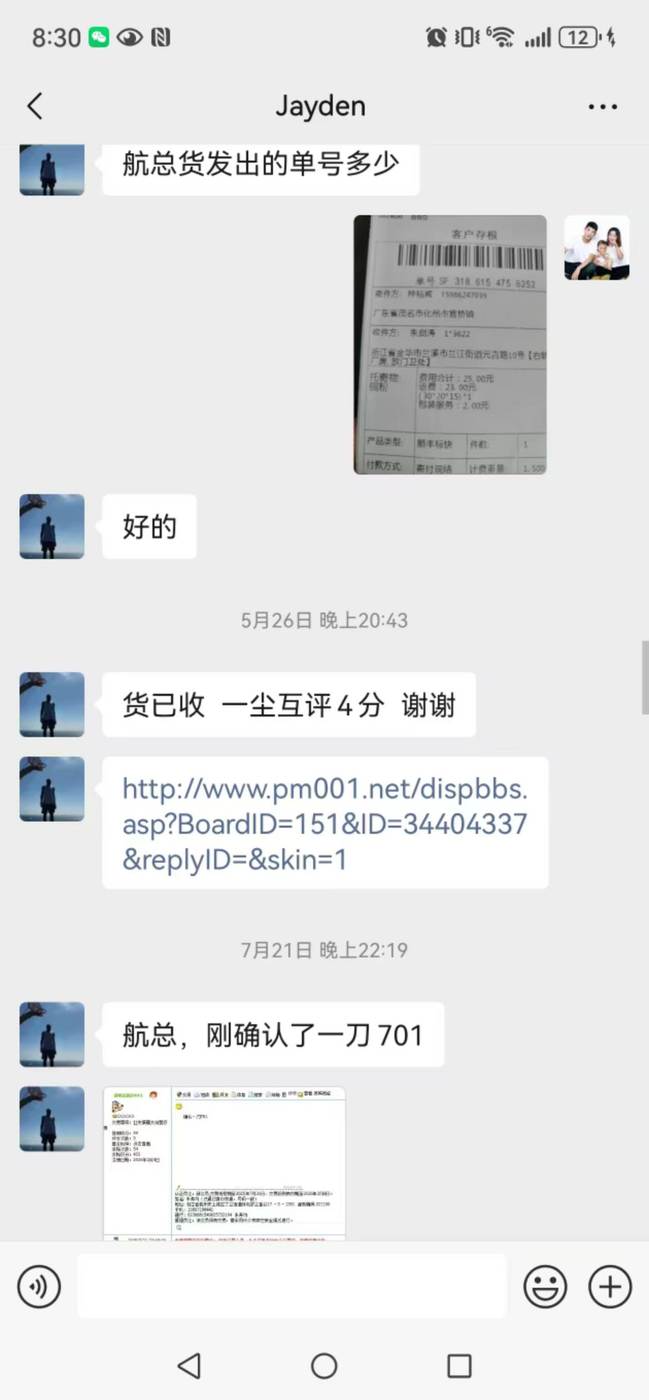Switch to voice message input

click(39, 1286)
